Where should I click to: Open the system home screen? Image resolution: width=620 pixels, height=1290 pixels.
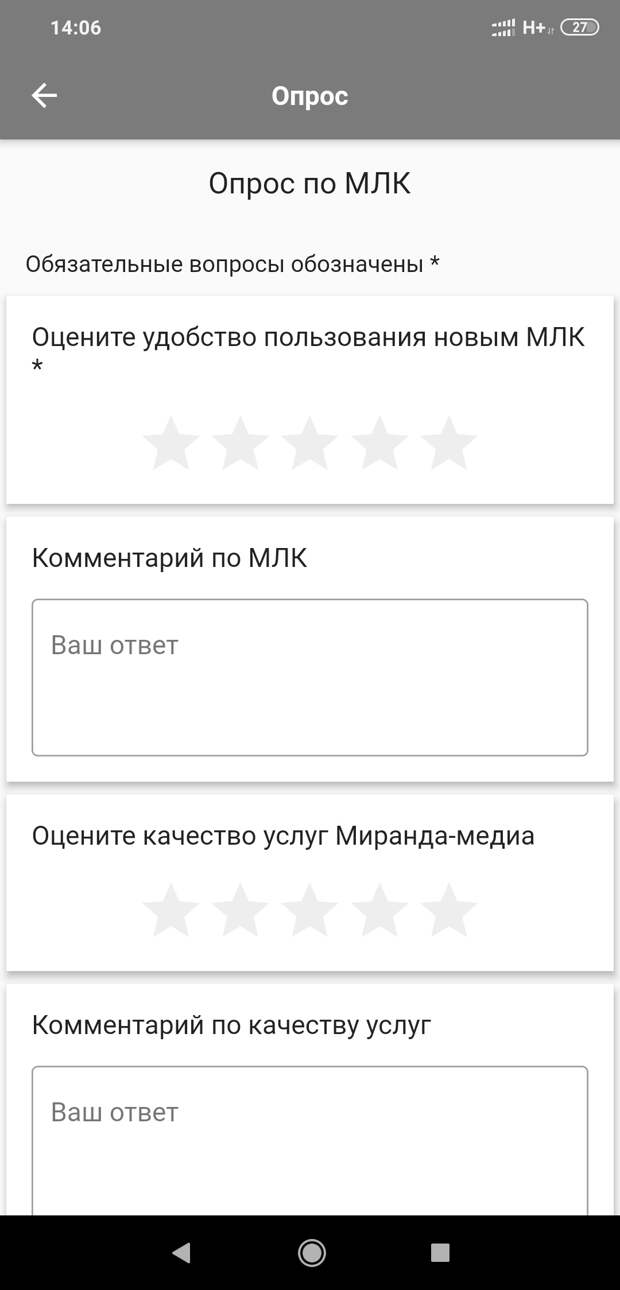311,1252
